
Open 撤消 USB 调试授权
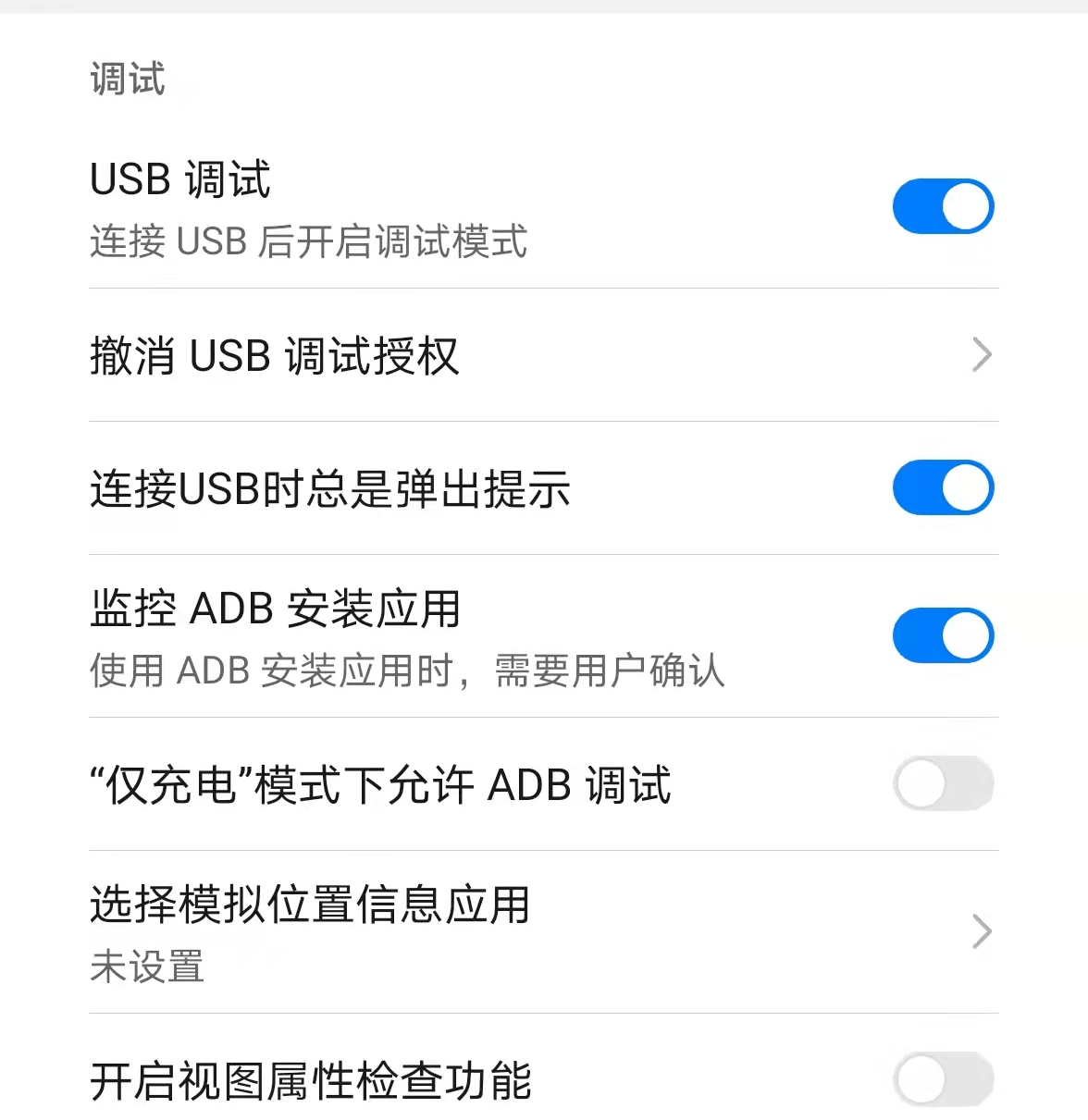point(542,355)
